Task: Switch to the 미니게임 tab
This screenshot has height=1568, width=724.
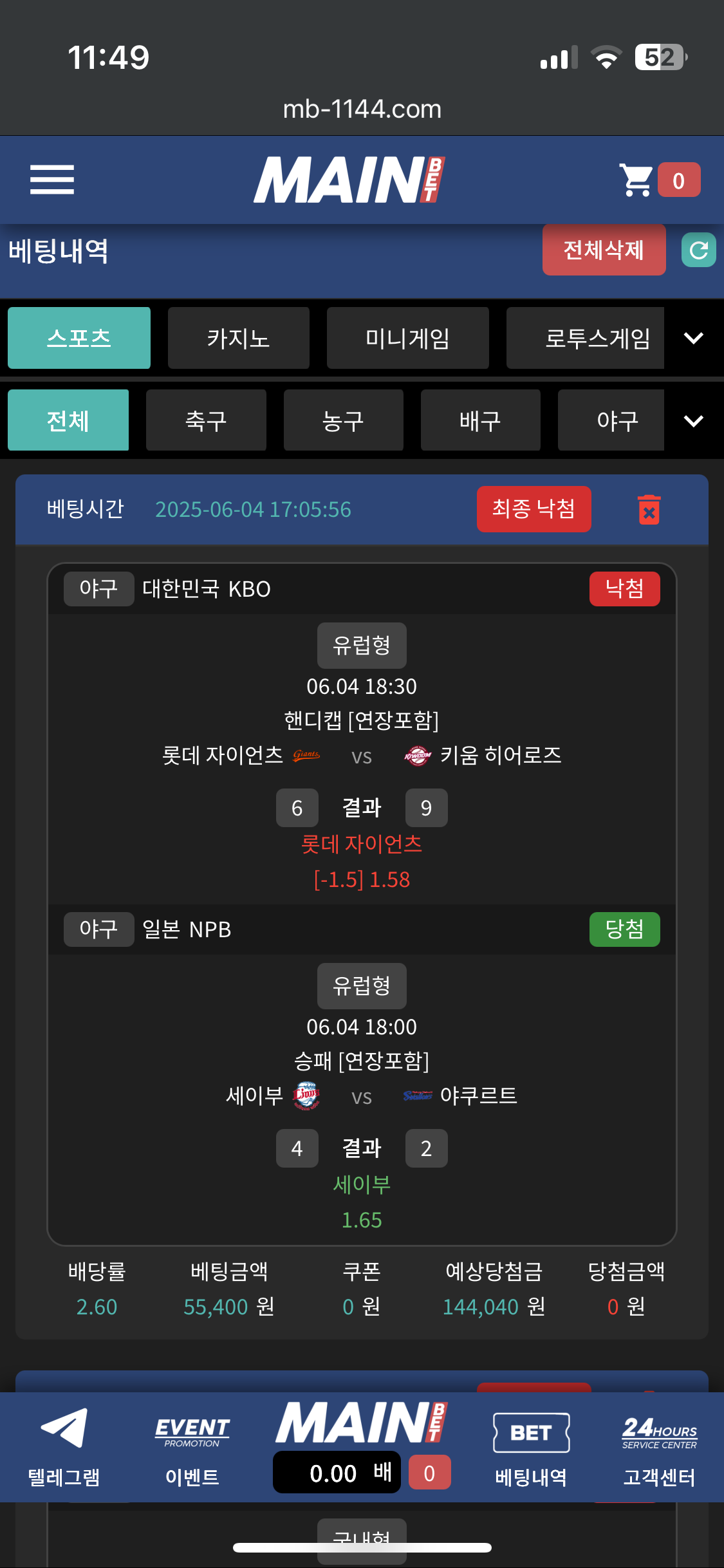Action: point(407,338)
